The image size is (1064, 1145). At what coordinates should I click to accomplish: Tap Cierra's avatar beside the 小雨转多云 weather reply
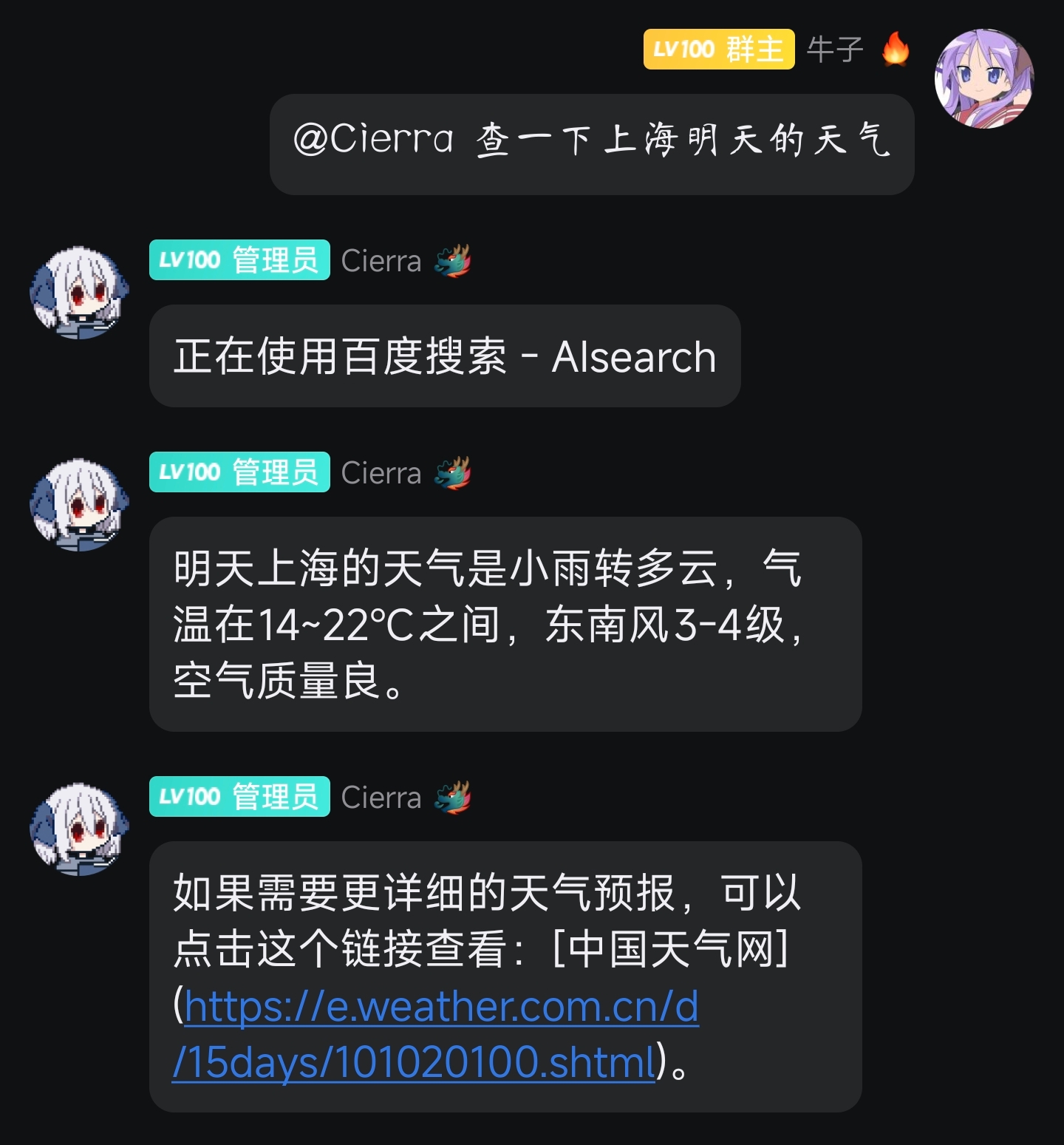pos(79,506)
